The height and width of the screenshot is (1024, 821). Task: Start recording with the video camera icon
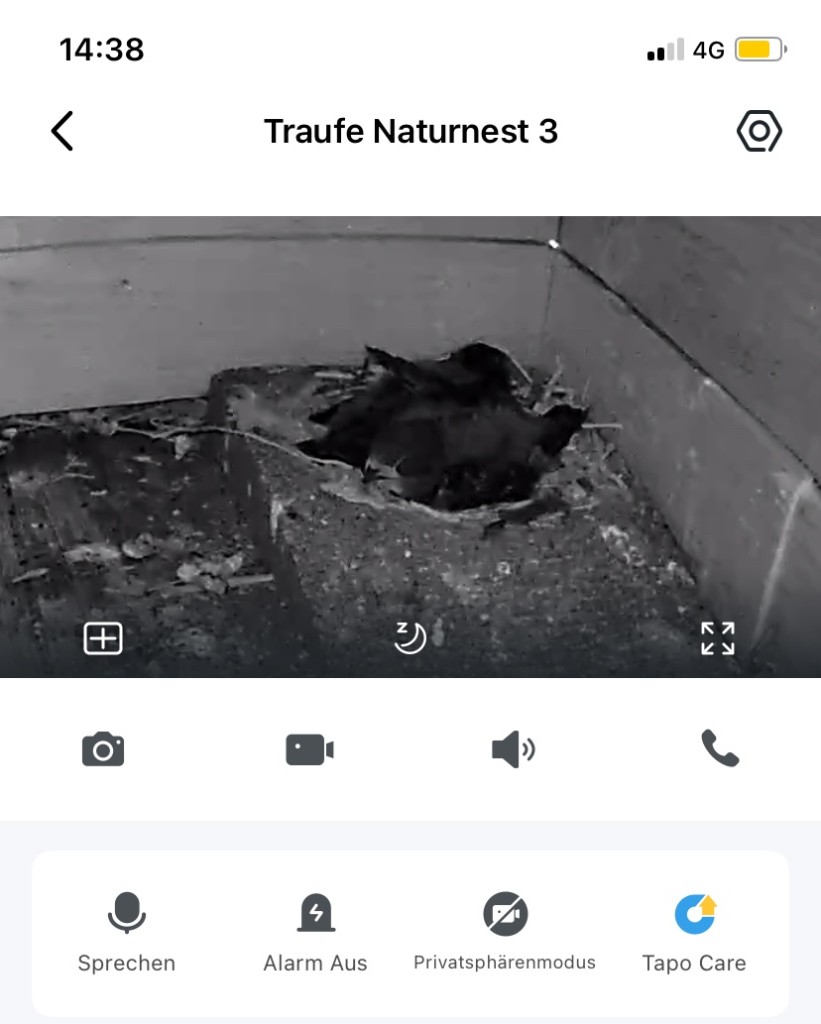pyautogui.click(x=309, y=749)
